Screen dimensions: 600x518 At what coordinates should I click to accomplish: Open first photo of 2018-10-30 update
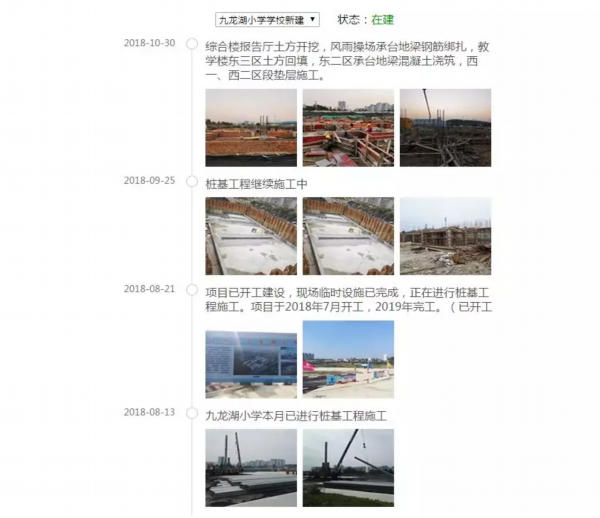[x=250, y=127]
